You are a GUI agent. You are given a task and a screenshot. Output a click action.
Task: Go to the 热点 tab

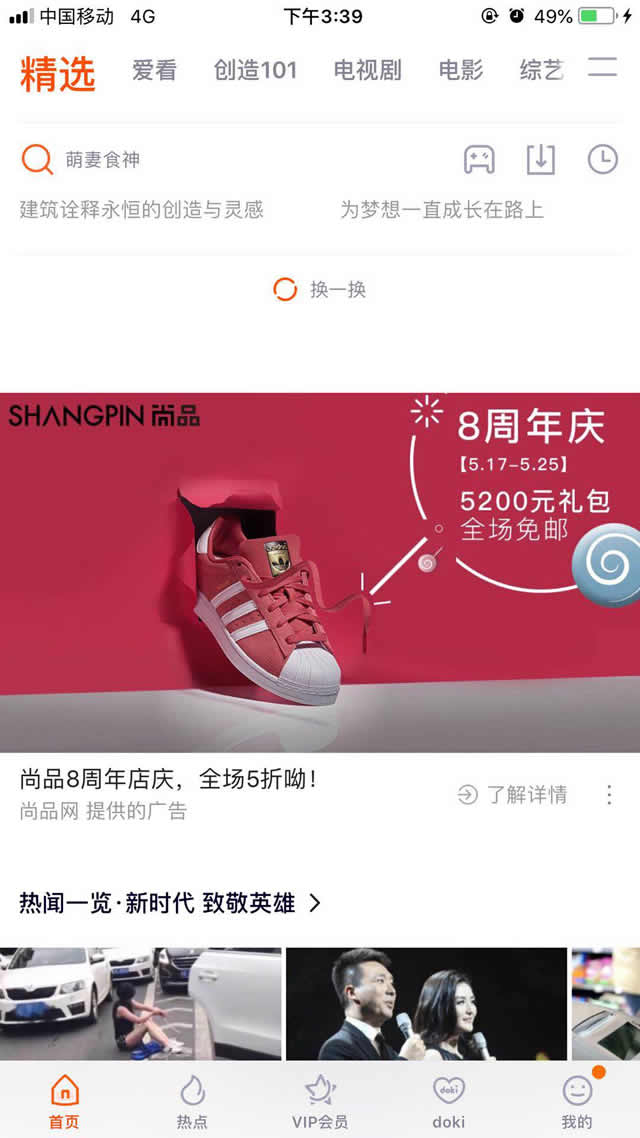192,1100
